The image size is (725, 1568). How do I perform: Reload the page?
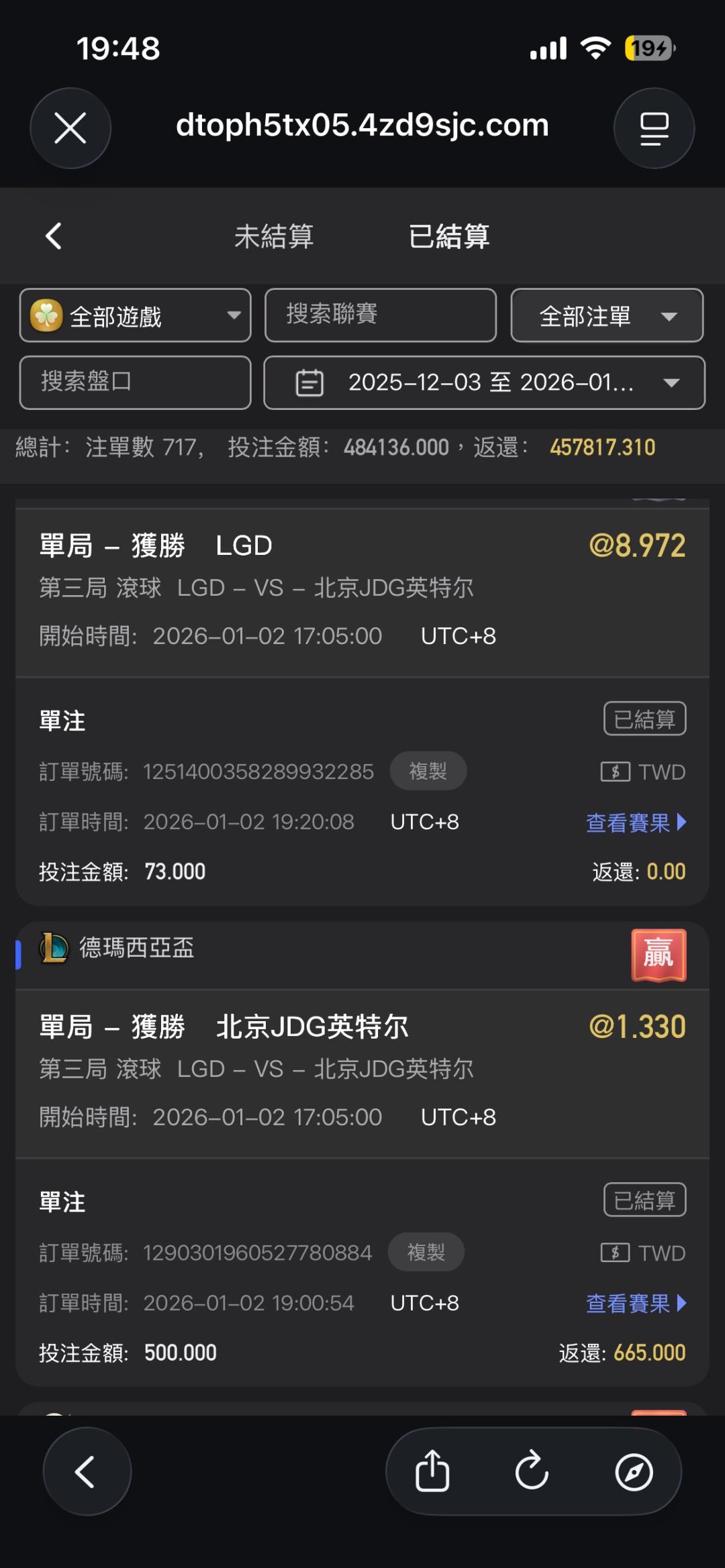tap(532, 1471)
